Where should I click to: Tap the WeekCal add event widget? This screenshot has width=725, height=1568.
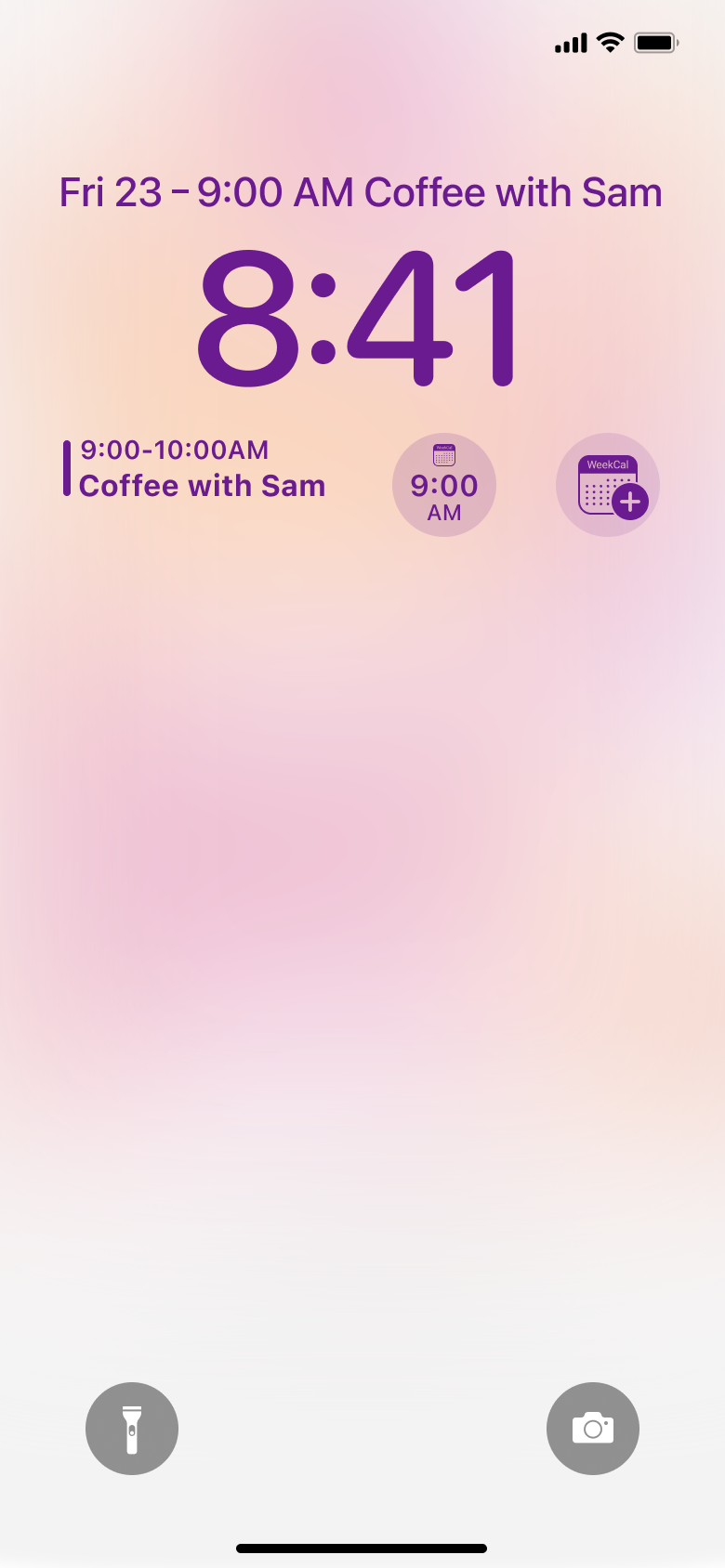[x=608, y=485]
